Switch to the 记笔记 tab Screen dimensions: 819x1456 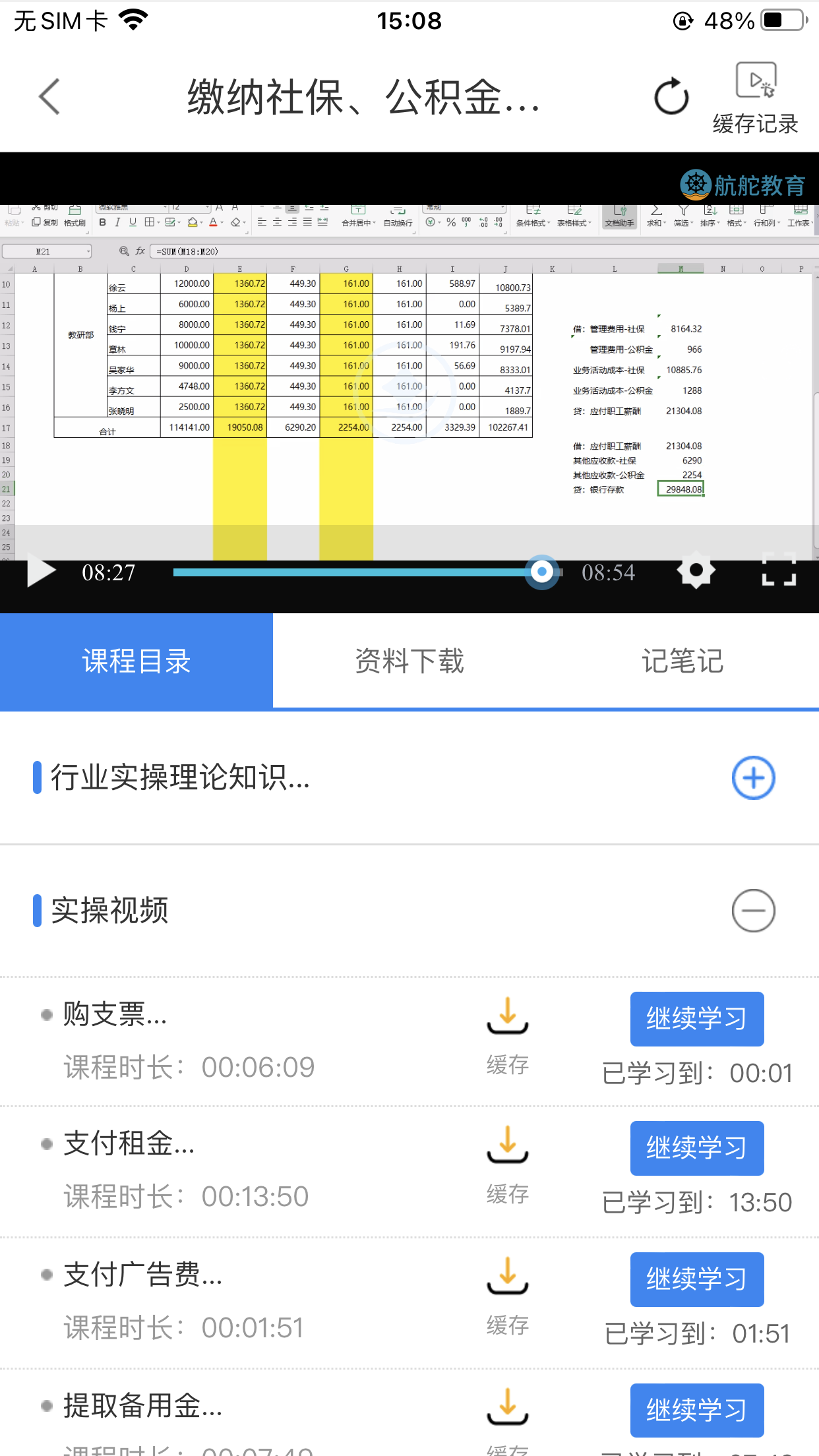(682, 661)
